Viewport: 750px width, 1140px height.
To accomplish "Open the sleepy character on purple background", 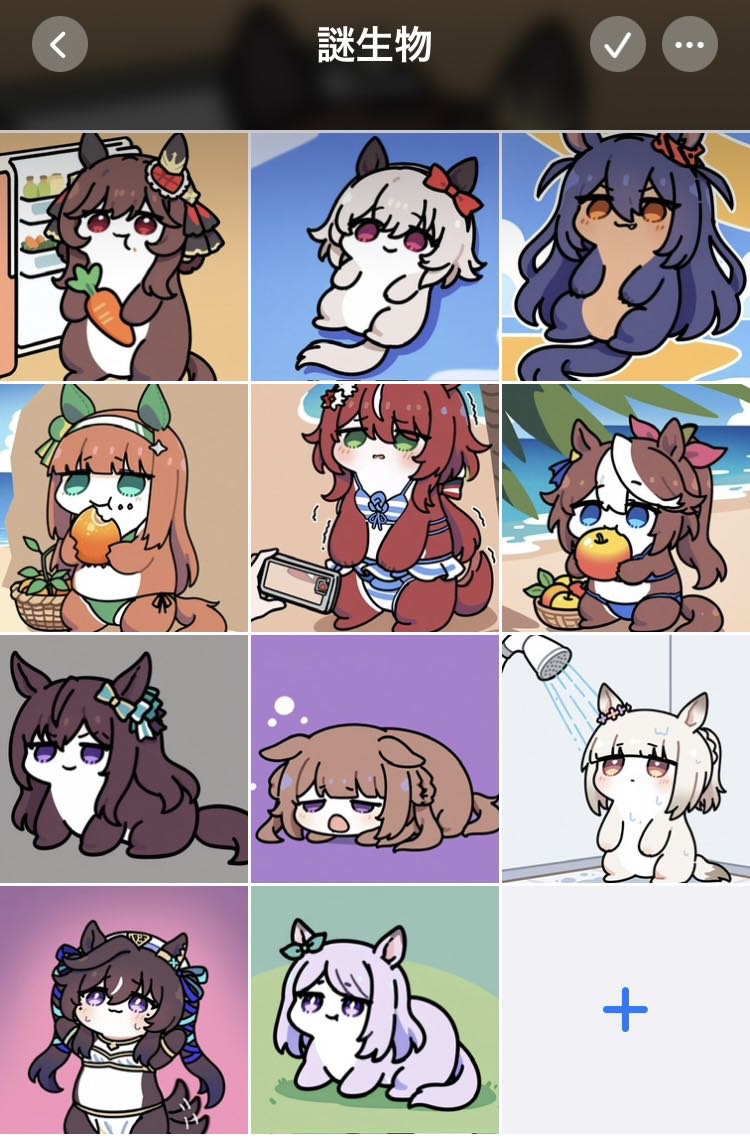I will 374,759.
